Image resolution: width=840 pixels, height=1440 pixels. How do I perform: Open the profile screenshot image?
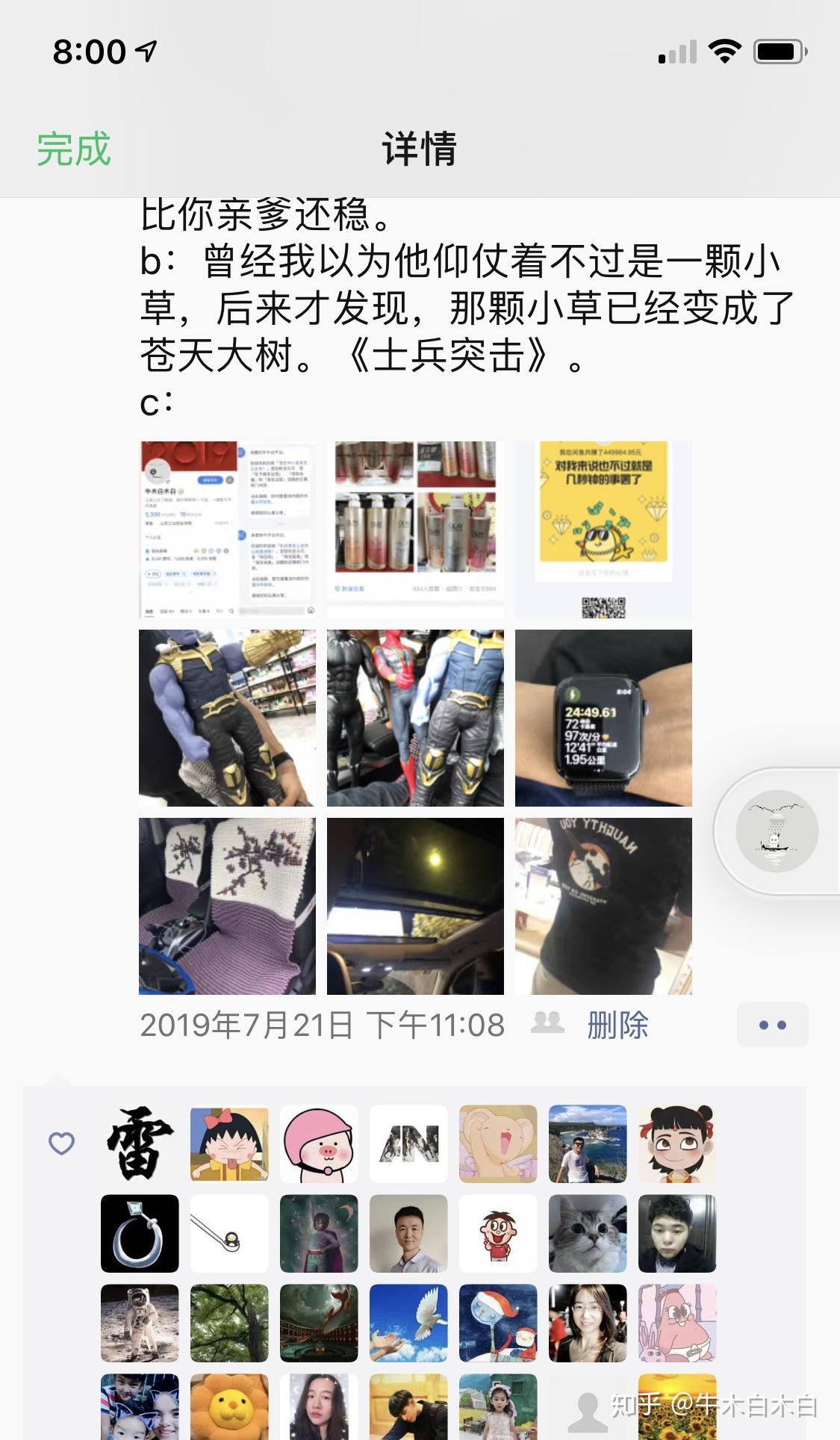click(227, 529)
